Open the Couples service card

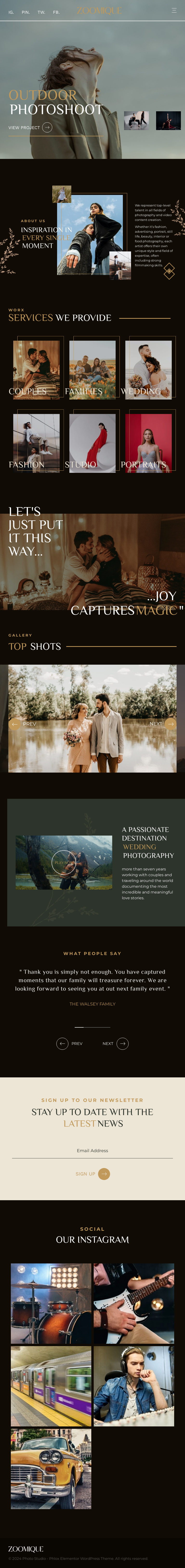(37, 369)
